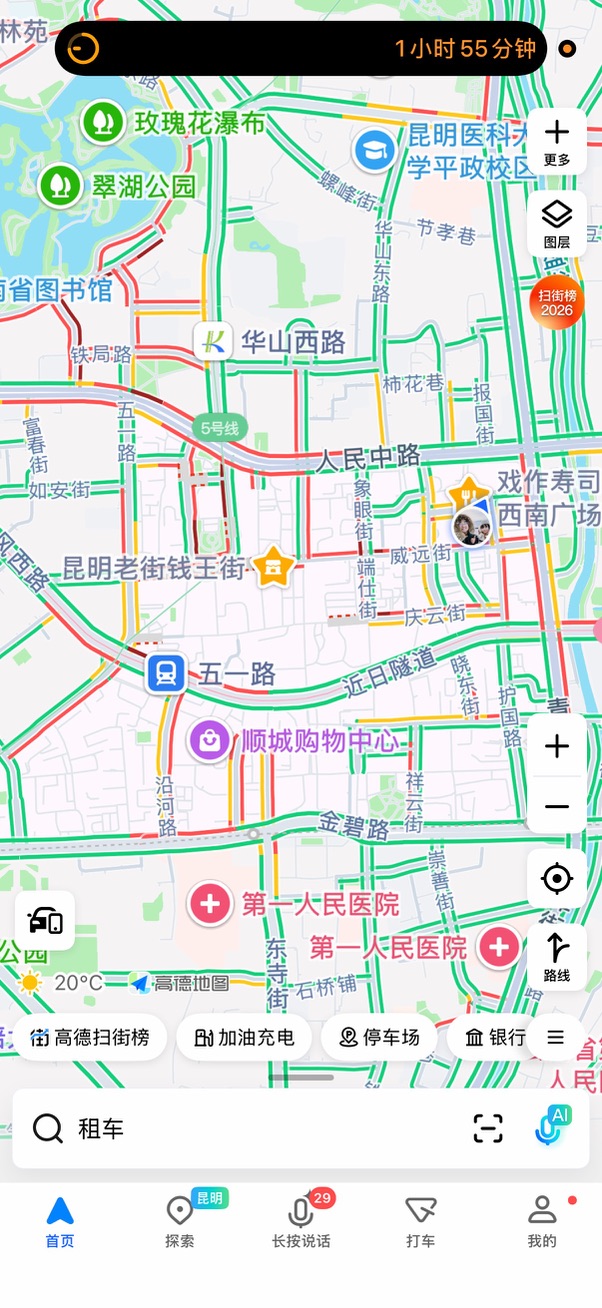
Task: Tap the car and phone icon button
Action: [x=45, y=920]
